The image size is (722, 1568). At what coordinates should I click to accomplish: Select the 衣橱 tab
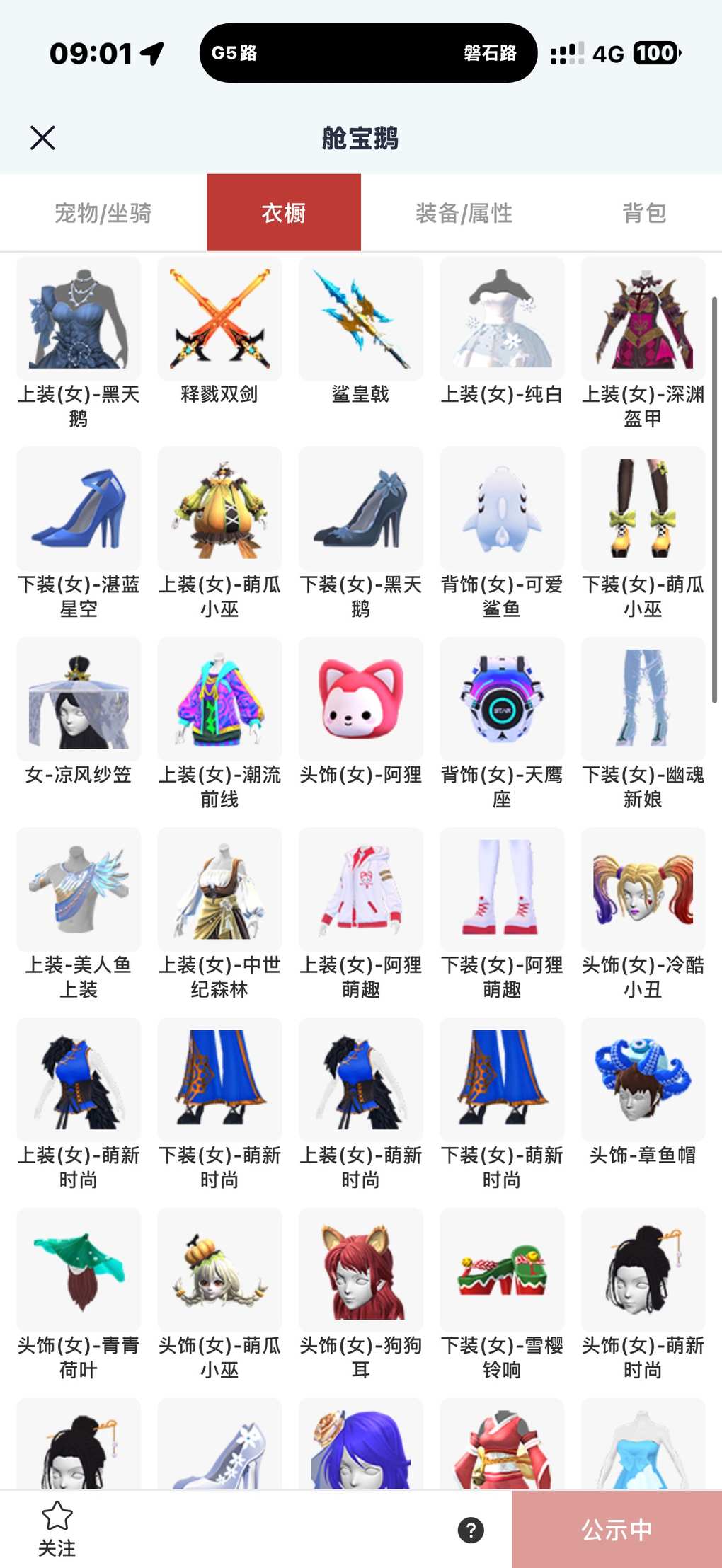pos(283,213)
